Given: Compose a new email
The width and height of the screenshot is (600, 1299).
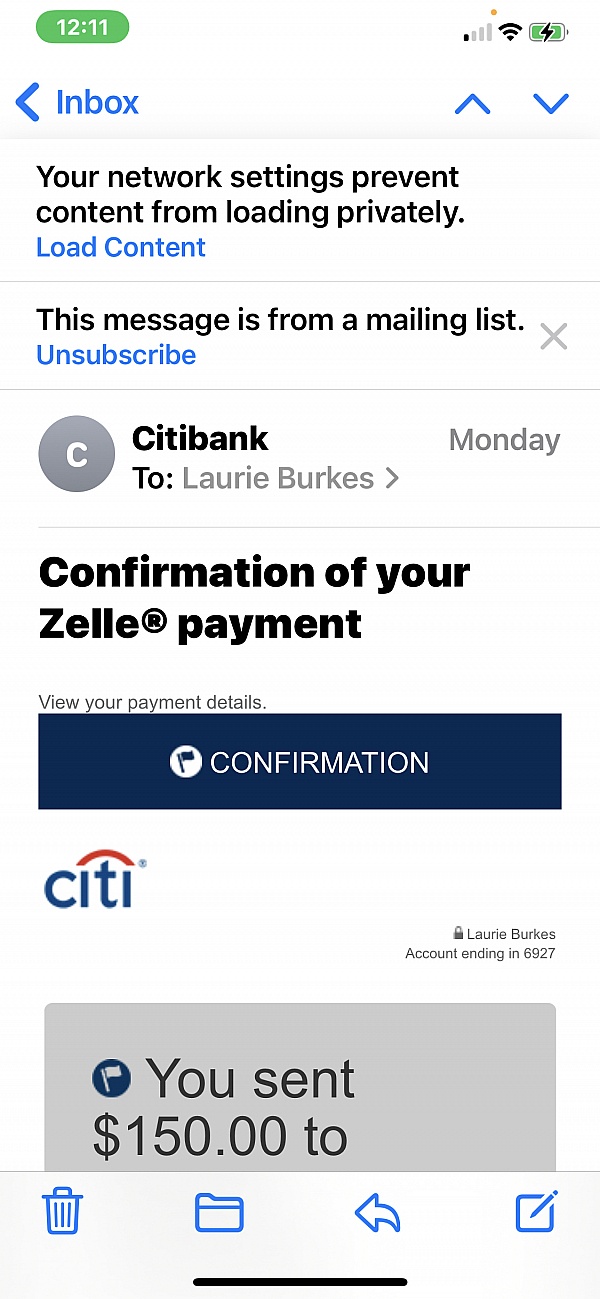Looking at the screenshot, I should click(x=535, y=1212).
